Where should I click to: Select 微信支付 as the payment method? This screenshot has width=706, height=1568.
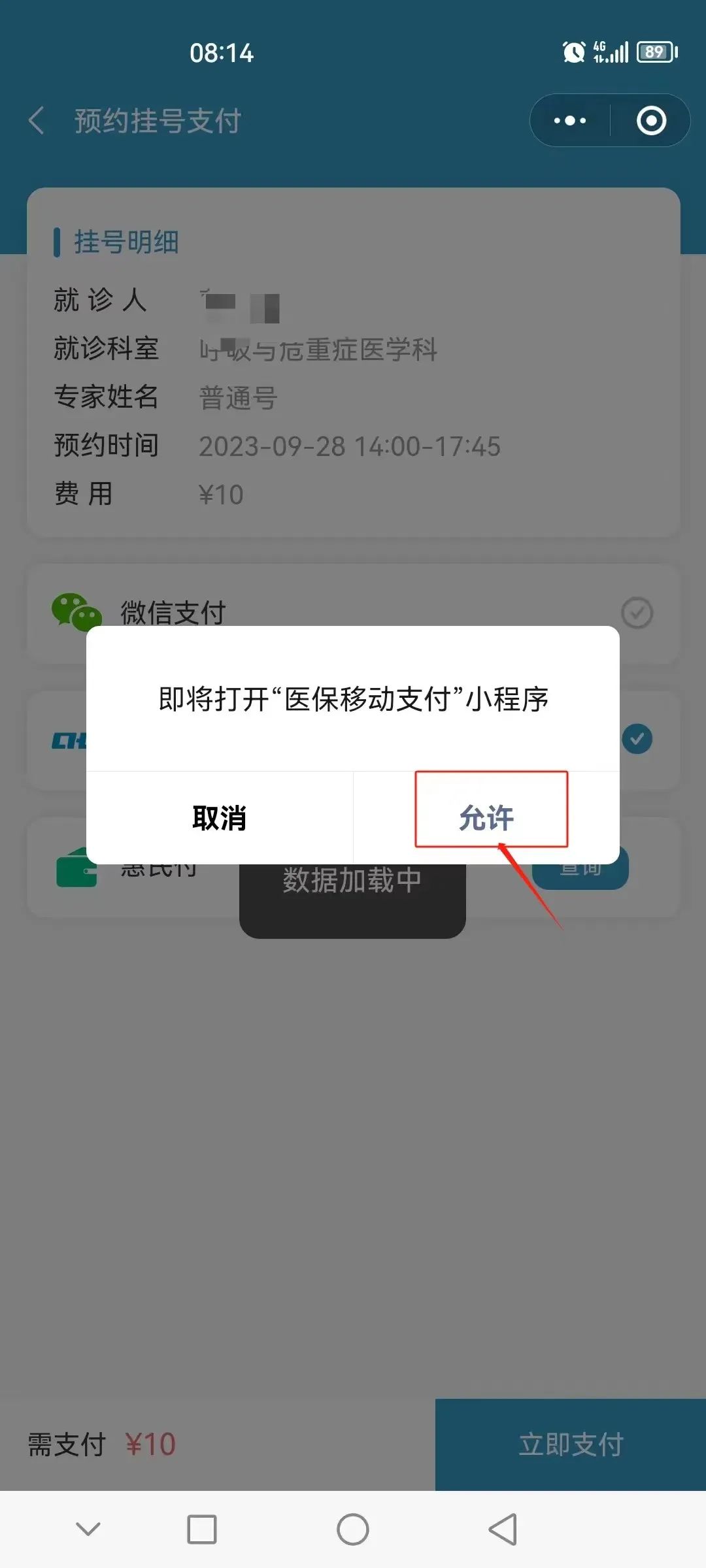(636, 612)
